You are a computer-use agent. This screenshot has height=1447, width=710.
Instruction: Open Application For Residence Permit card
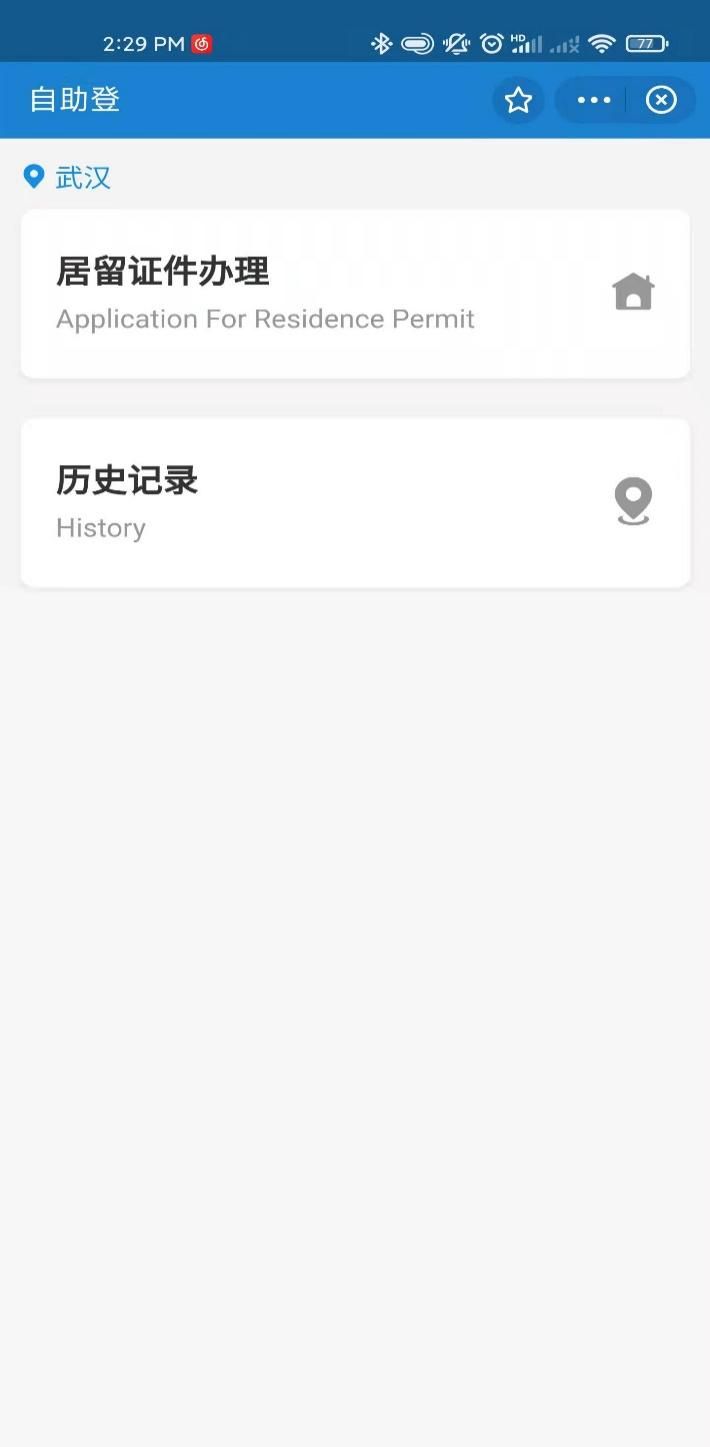(x=355, y=294)
